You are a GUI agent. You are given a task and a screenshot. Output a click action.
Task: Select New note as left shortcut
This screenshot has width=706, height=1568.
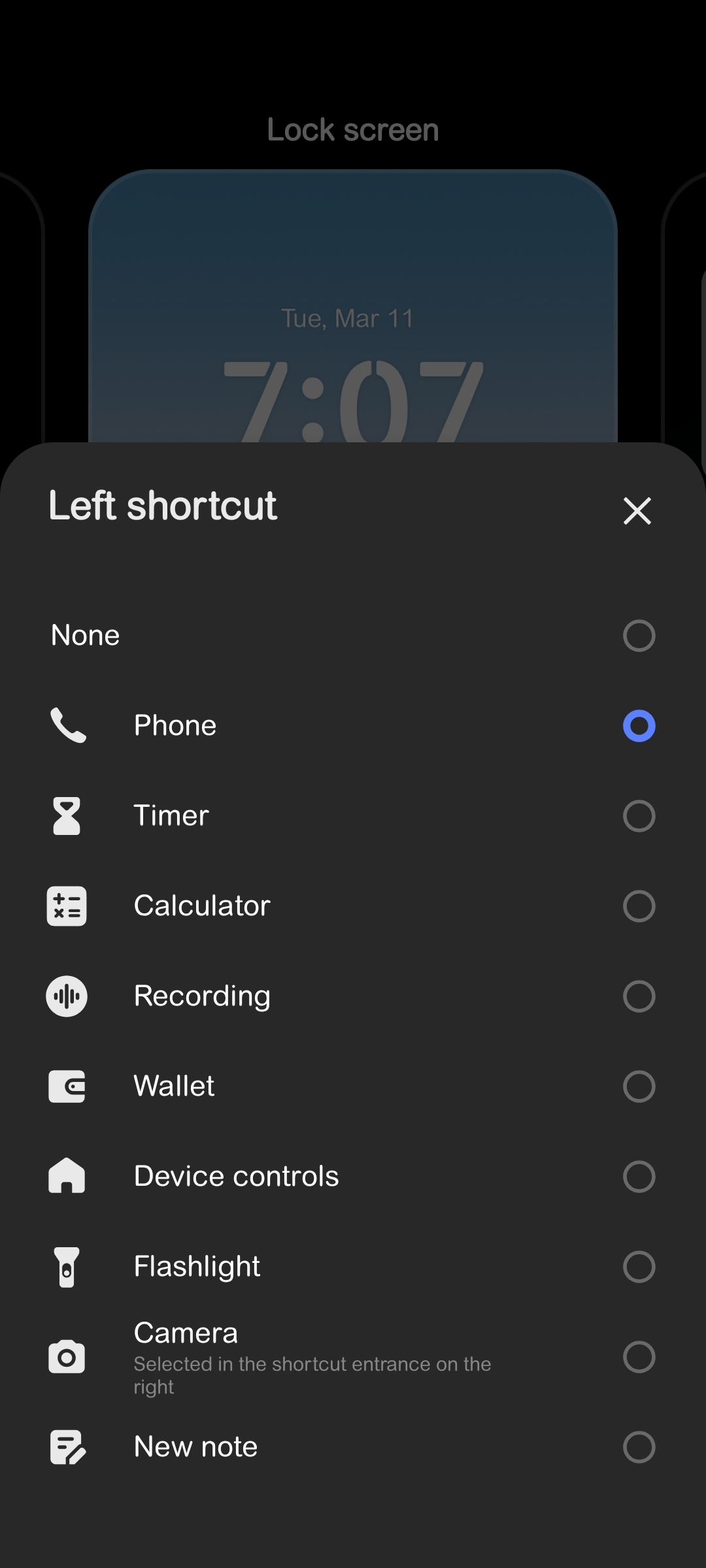coord(639,1447)
